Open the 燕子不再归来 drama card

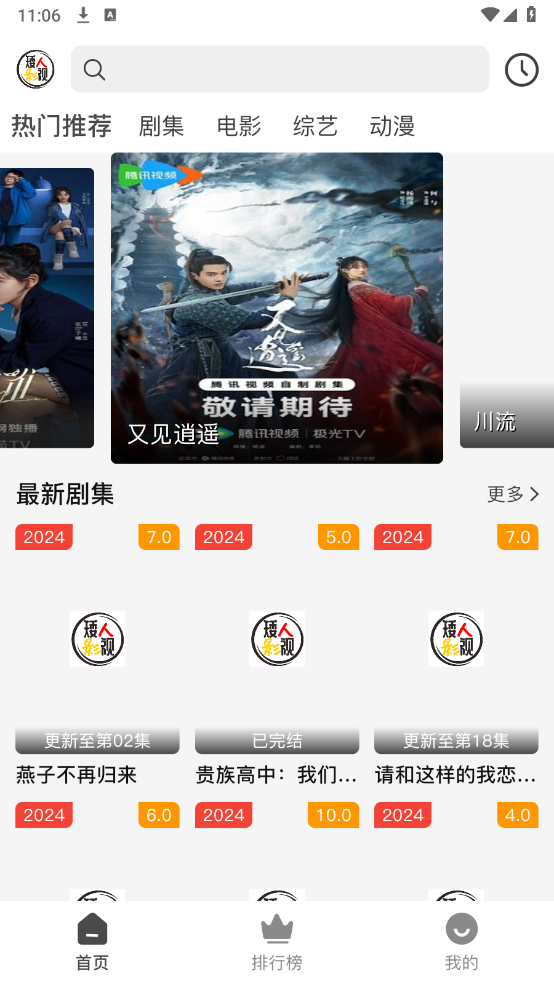point(97,655)
